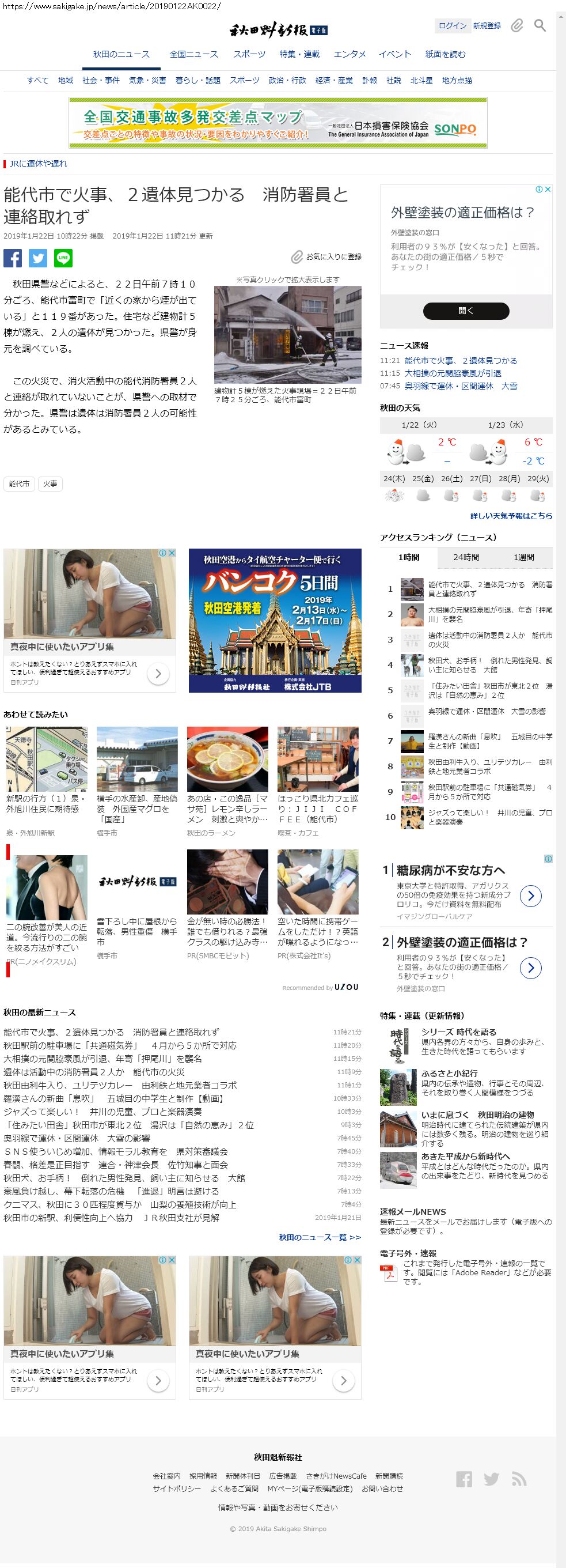Switch to 全国ニュース tab
The image size is (566, 1568).
193,54
